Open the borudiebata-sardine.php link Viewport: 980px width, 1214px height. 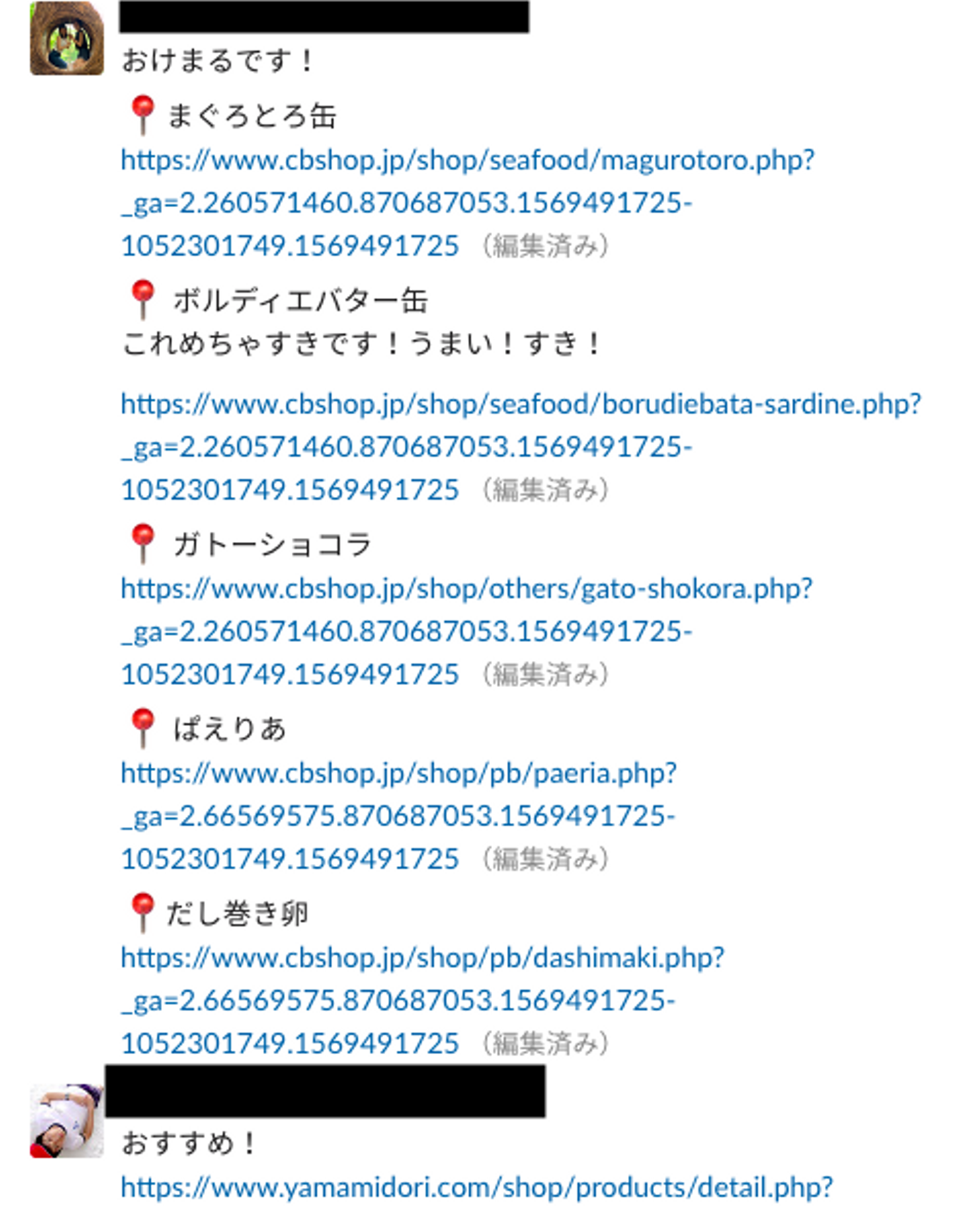coord(520,404)
